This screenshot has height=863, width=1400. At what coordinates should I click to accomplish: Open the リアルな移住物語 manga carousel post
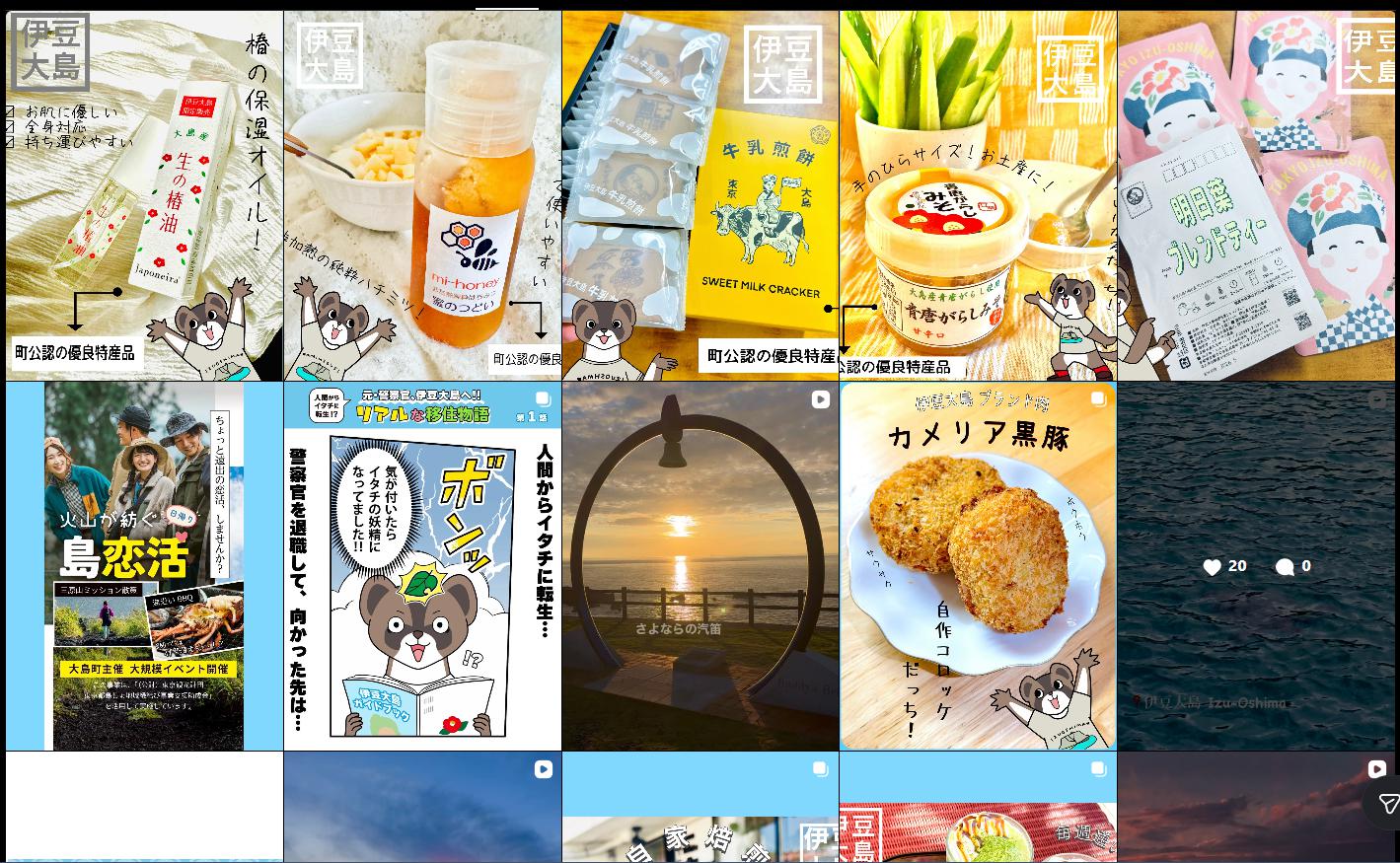(422, 566)
